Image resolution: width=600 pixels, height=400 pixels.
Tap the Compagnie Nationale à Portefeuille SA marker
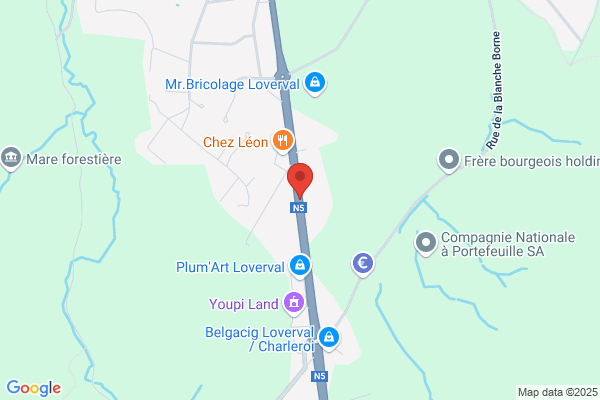click(426, 243)
